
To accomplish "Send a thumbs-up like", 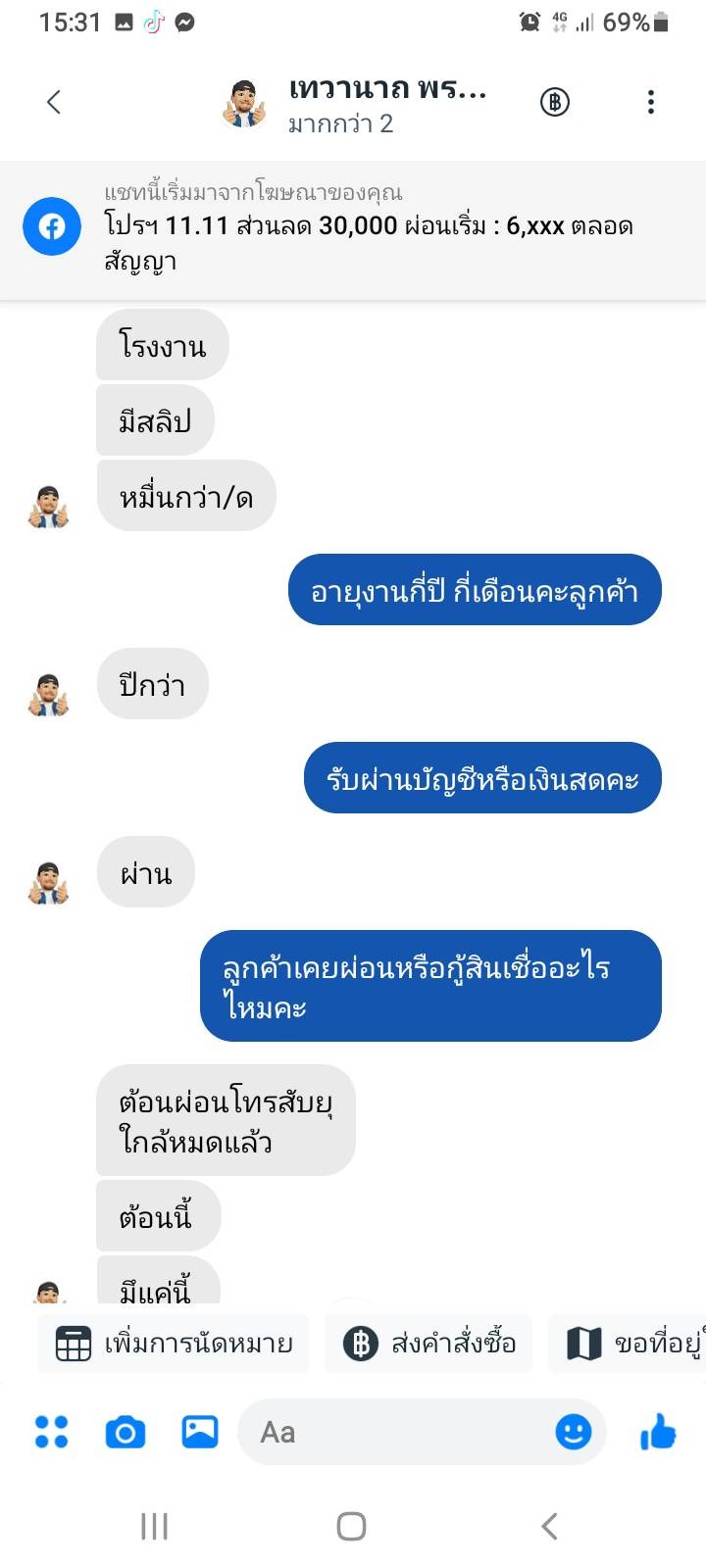I will coord(659,1432).
